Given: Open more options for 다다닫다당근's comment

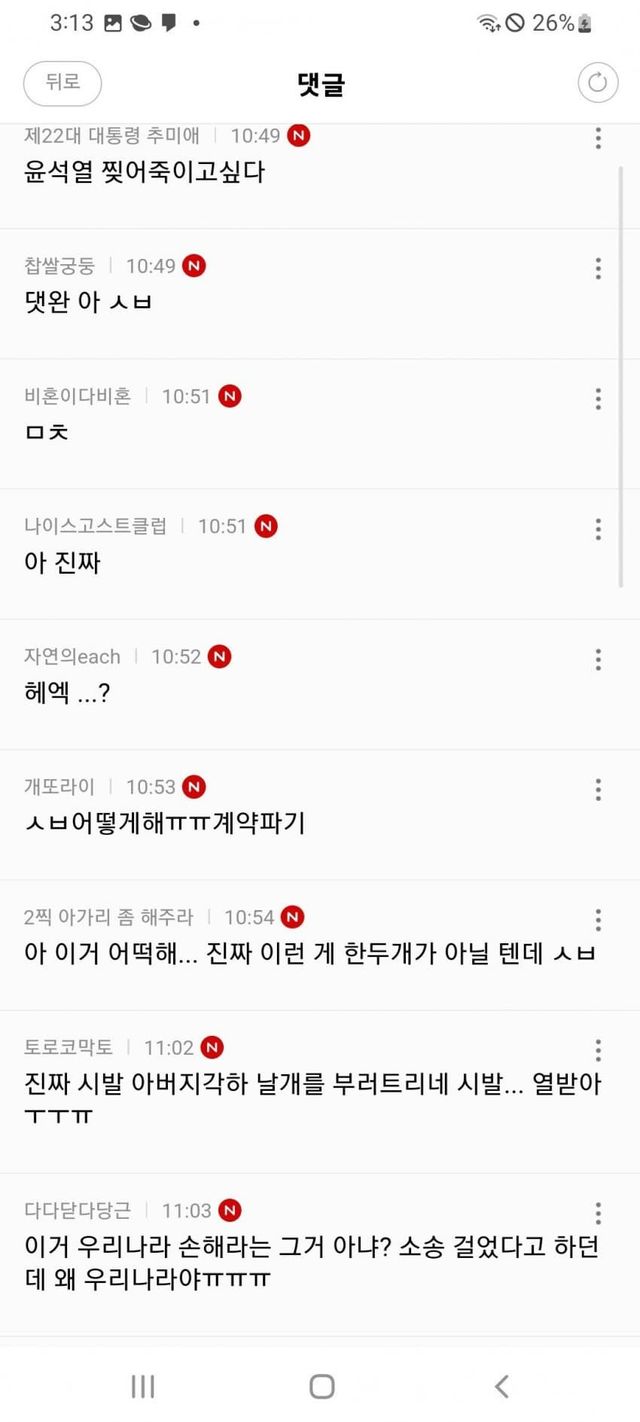Looking at the screenshot, I should (598, 1213).
